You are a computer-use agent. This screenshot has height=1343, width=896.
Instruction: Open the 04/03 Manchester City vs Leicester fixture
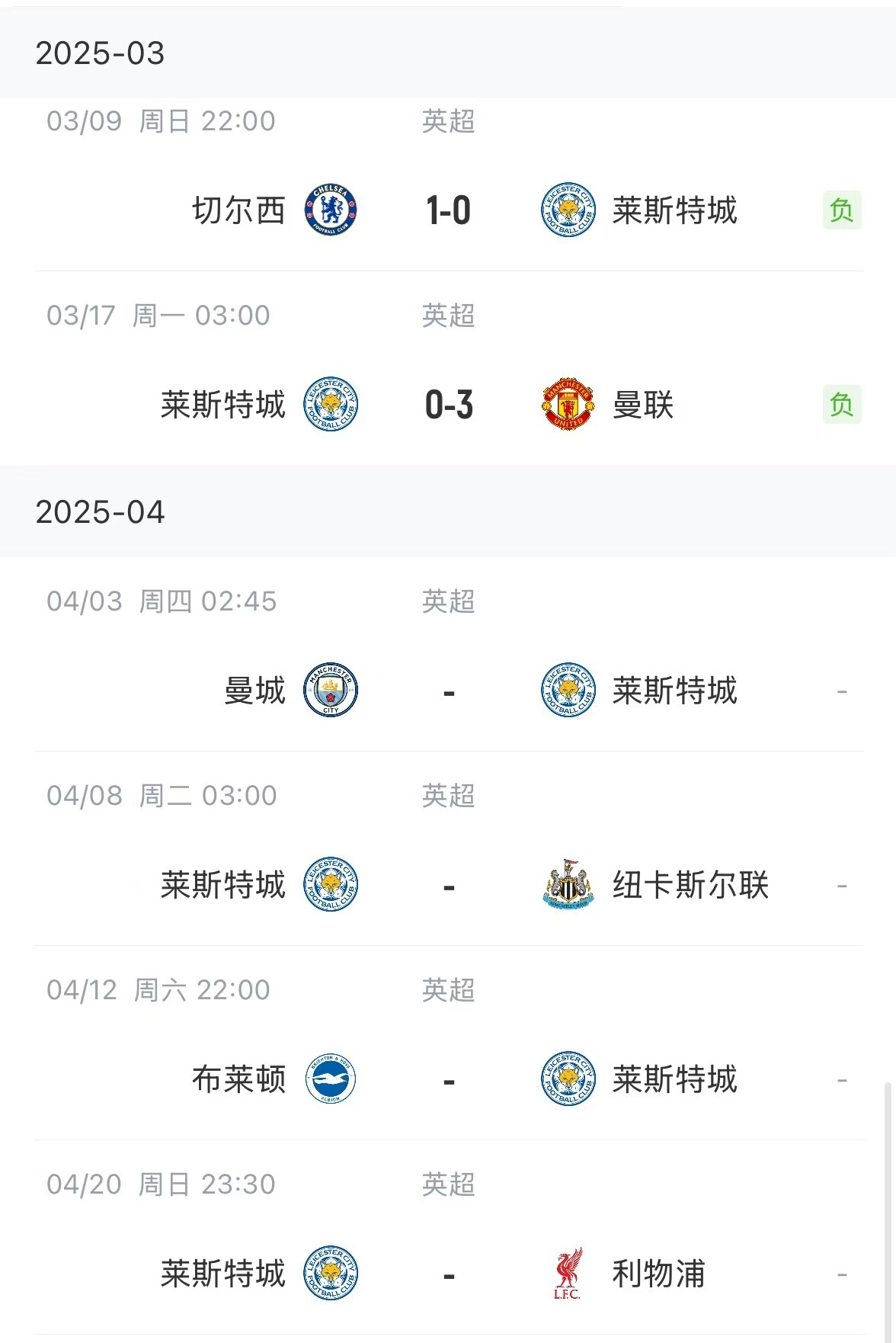(448, 691)
